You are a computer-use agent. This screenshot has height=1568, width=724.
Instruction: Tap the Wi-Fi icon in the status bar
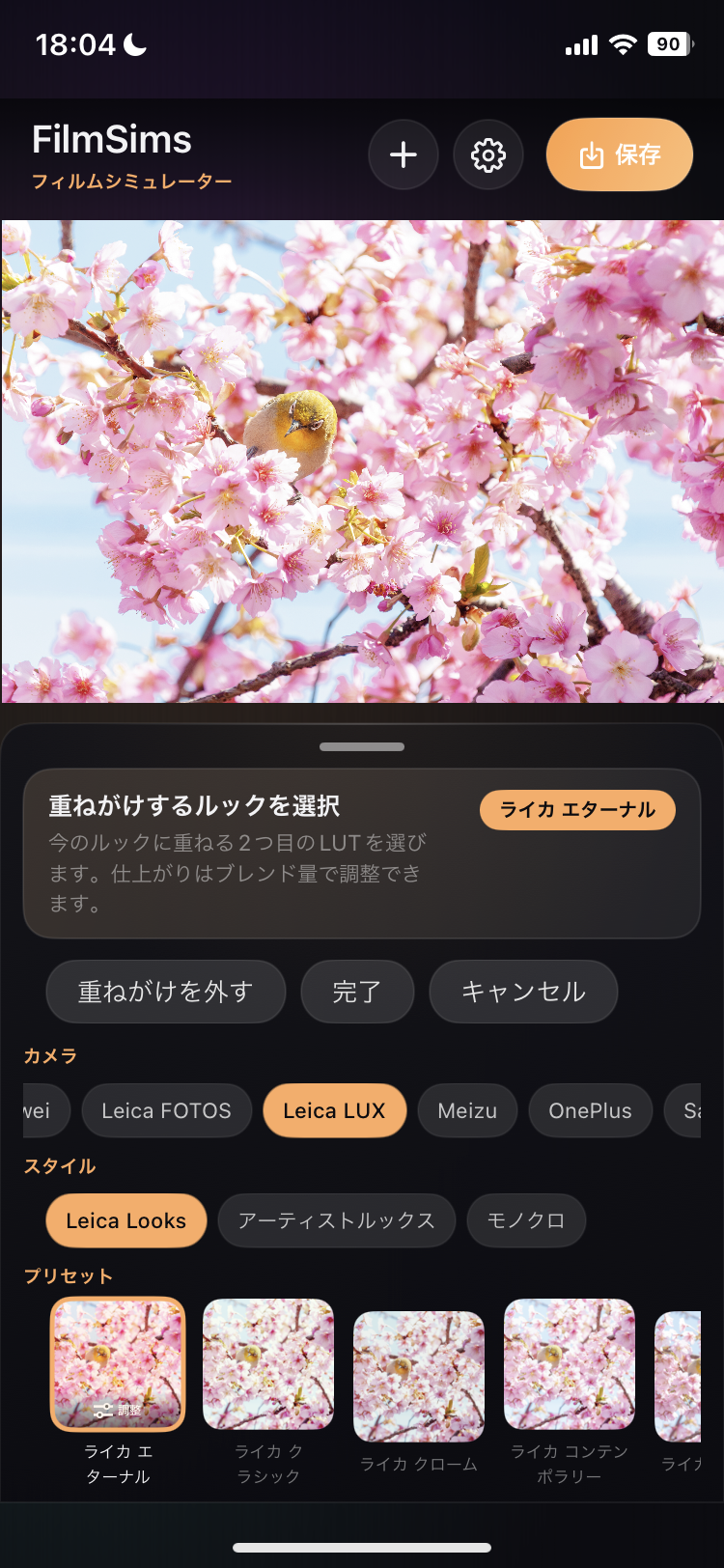[624, 43]
